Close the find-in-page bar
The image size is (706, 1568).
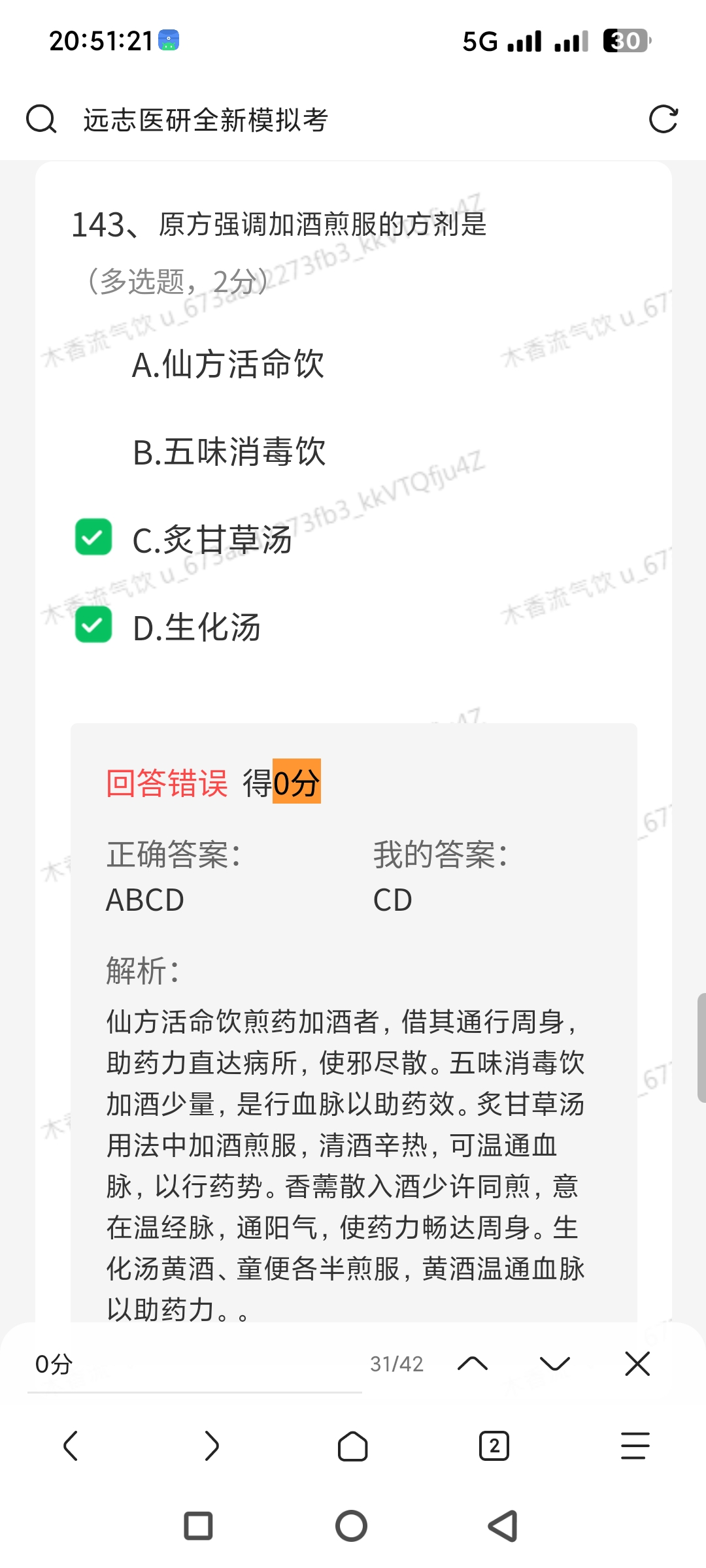(x=637, y=1364)
